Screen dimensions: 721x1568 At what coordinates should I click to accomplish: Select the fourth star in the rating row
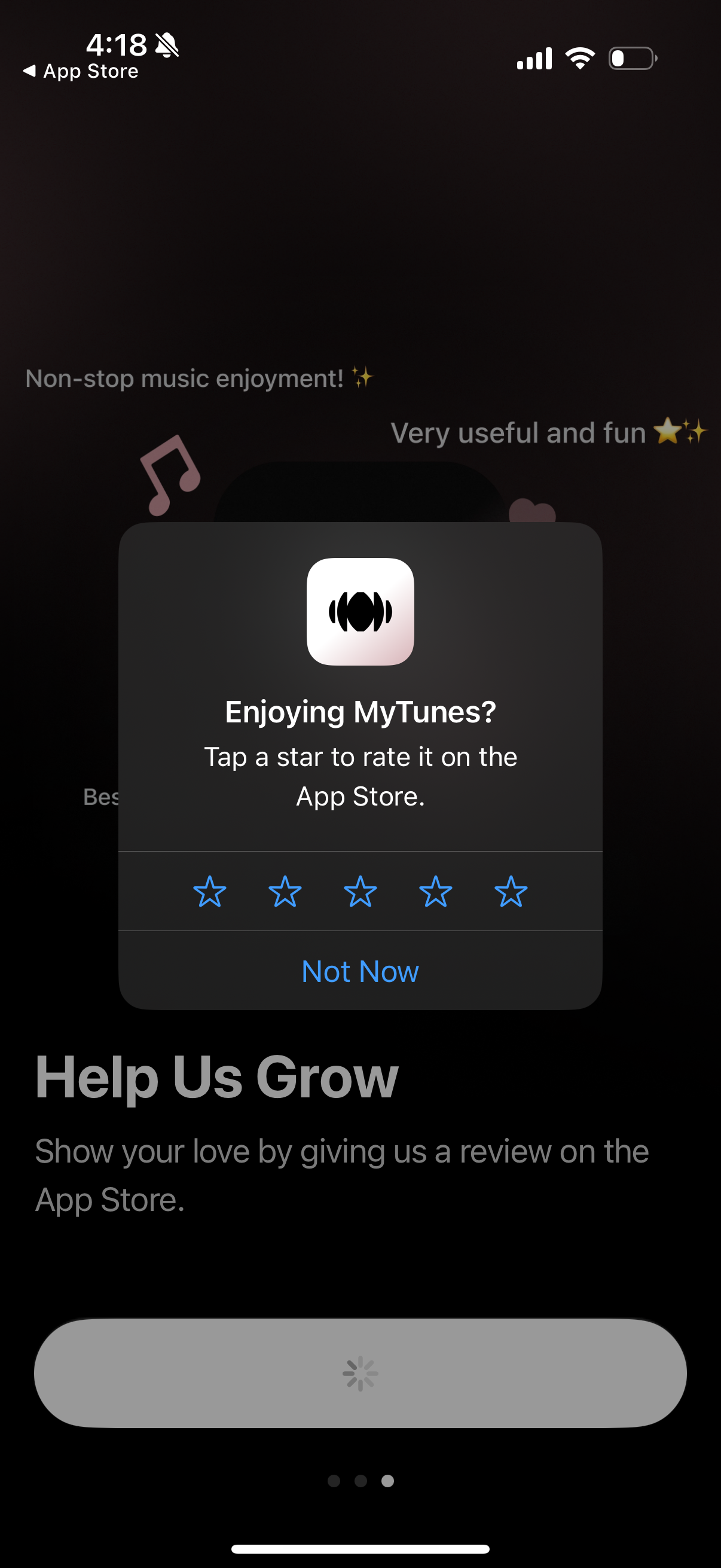(435, 892)
